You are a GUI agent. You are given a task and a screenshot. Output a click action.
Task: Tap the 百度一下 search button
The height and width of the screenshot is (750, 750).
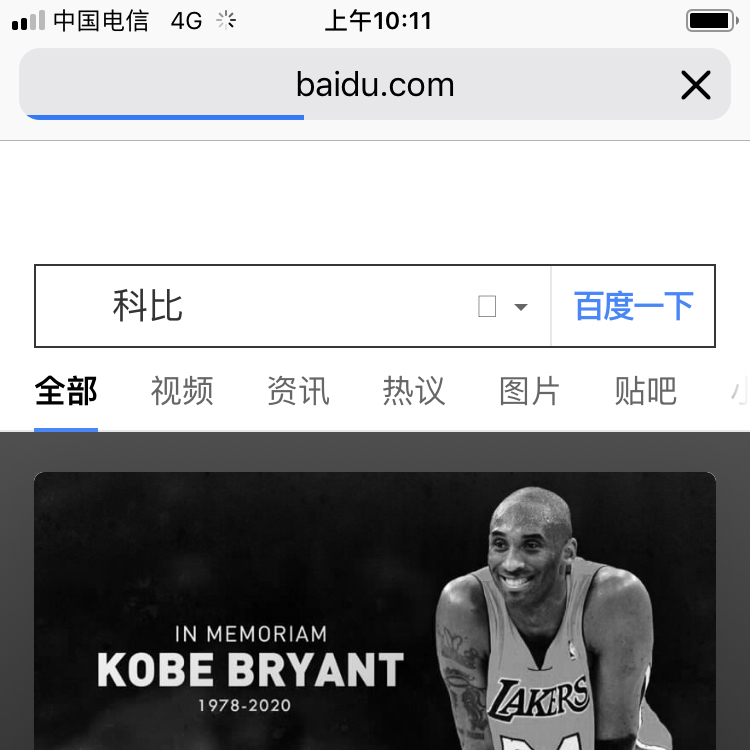tap(633, 306)
